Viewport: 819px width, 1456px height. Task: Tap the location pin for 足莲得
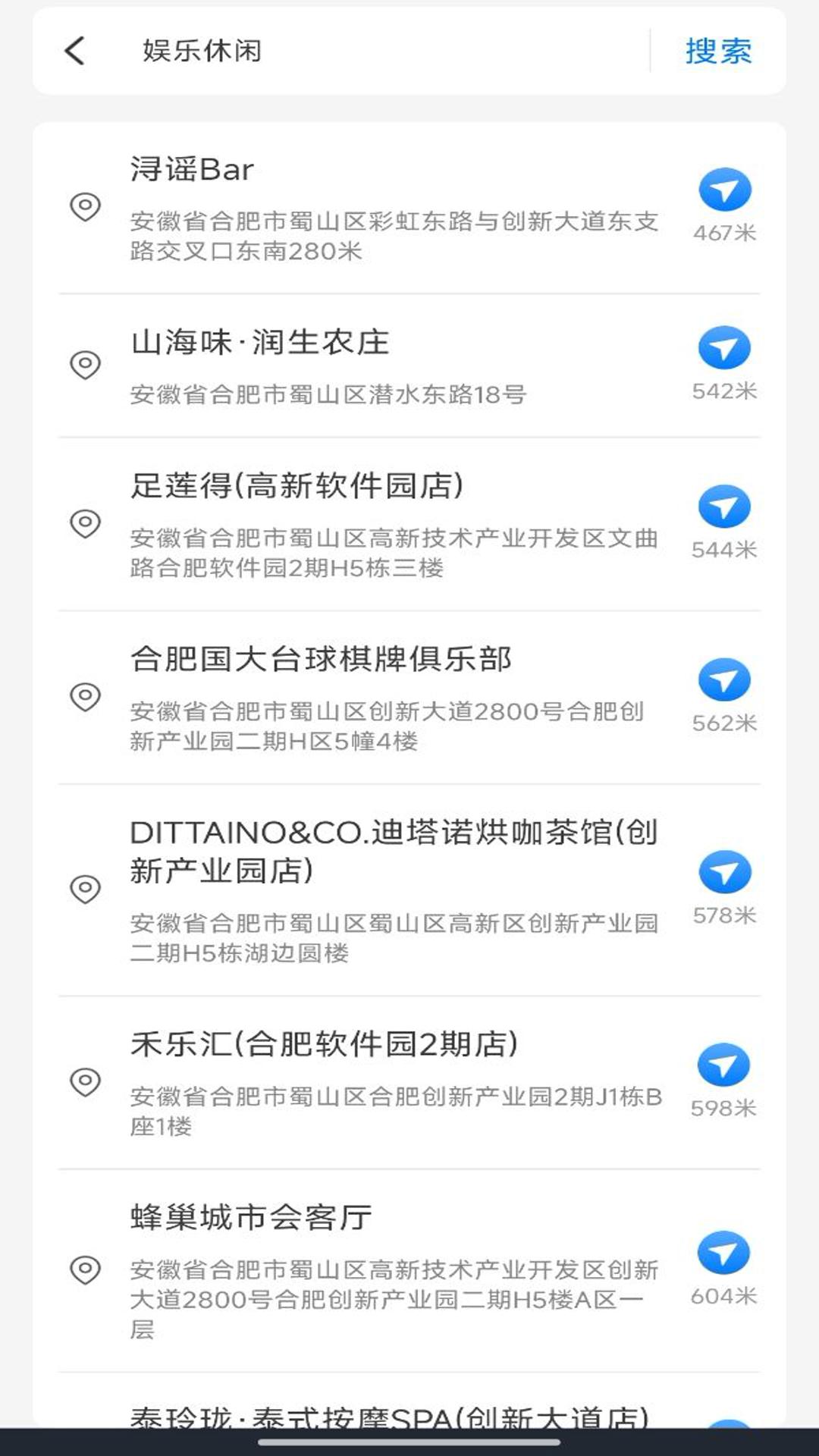pos(86,523)
